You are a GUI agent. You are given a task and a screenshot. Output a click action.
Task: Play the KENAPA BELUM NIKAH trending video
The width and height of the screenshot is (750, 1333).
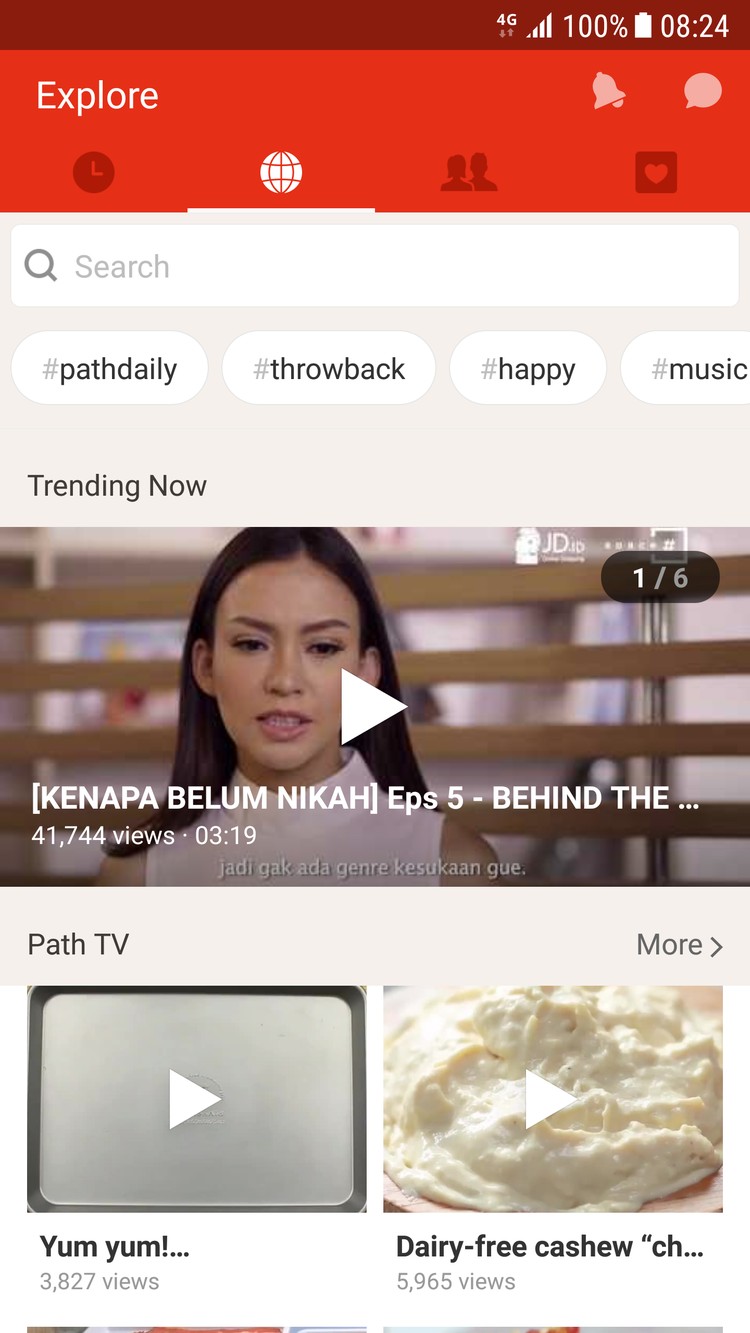pyautogui.click(x=374, y=706)
